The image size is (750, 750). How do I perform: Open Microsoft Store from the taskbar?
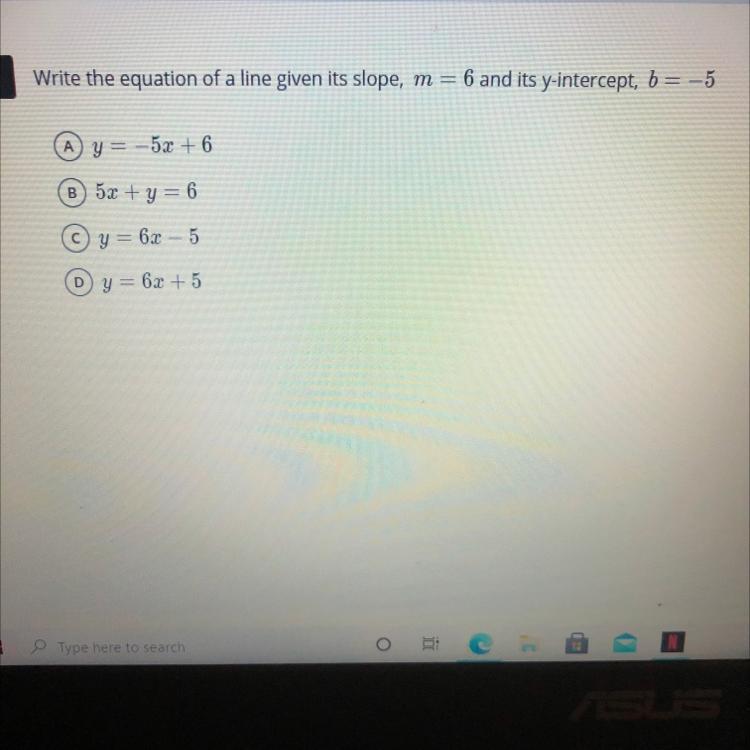(x=576, y=646)
